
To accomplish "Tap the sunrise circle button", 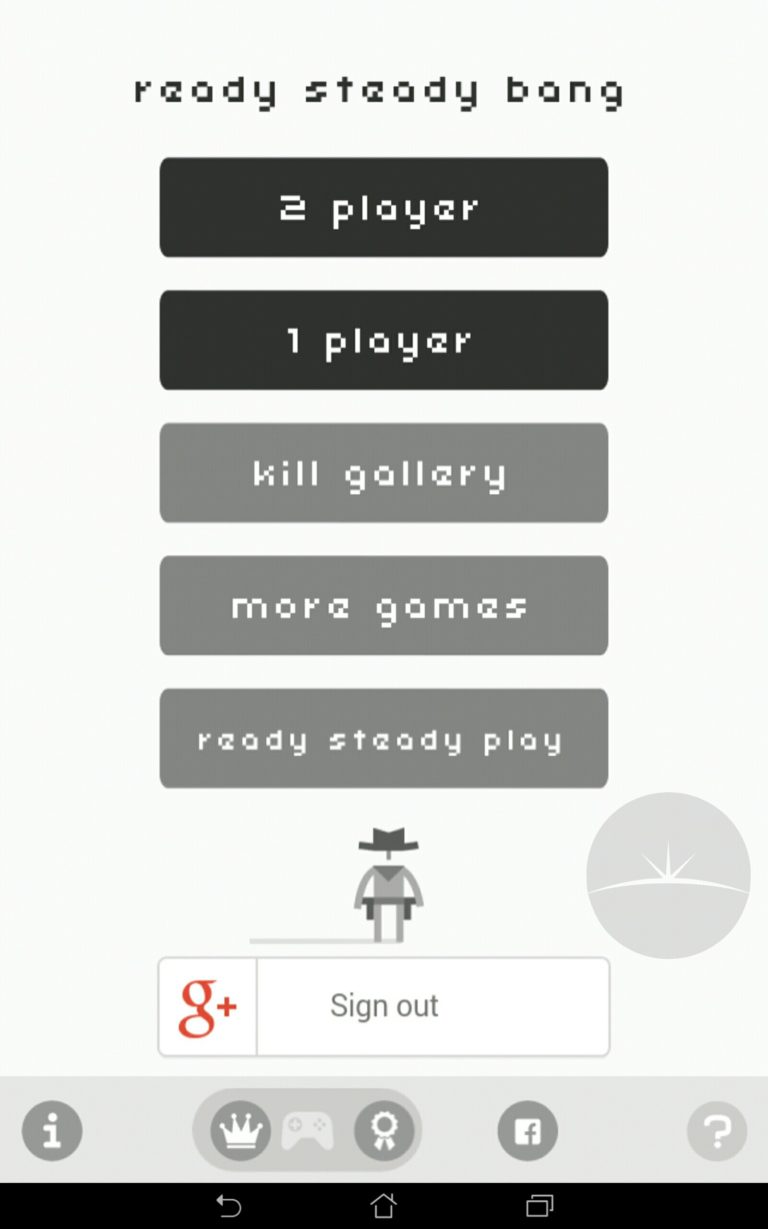I will tap(668, 875).
